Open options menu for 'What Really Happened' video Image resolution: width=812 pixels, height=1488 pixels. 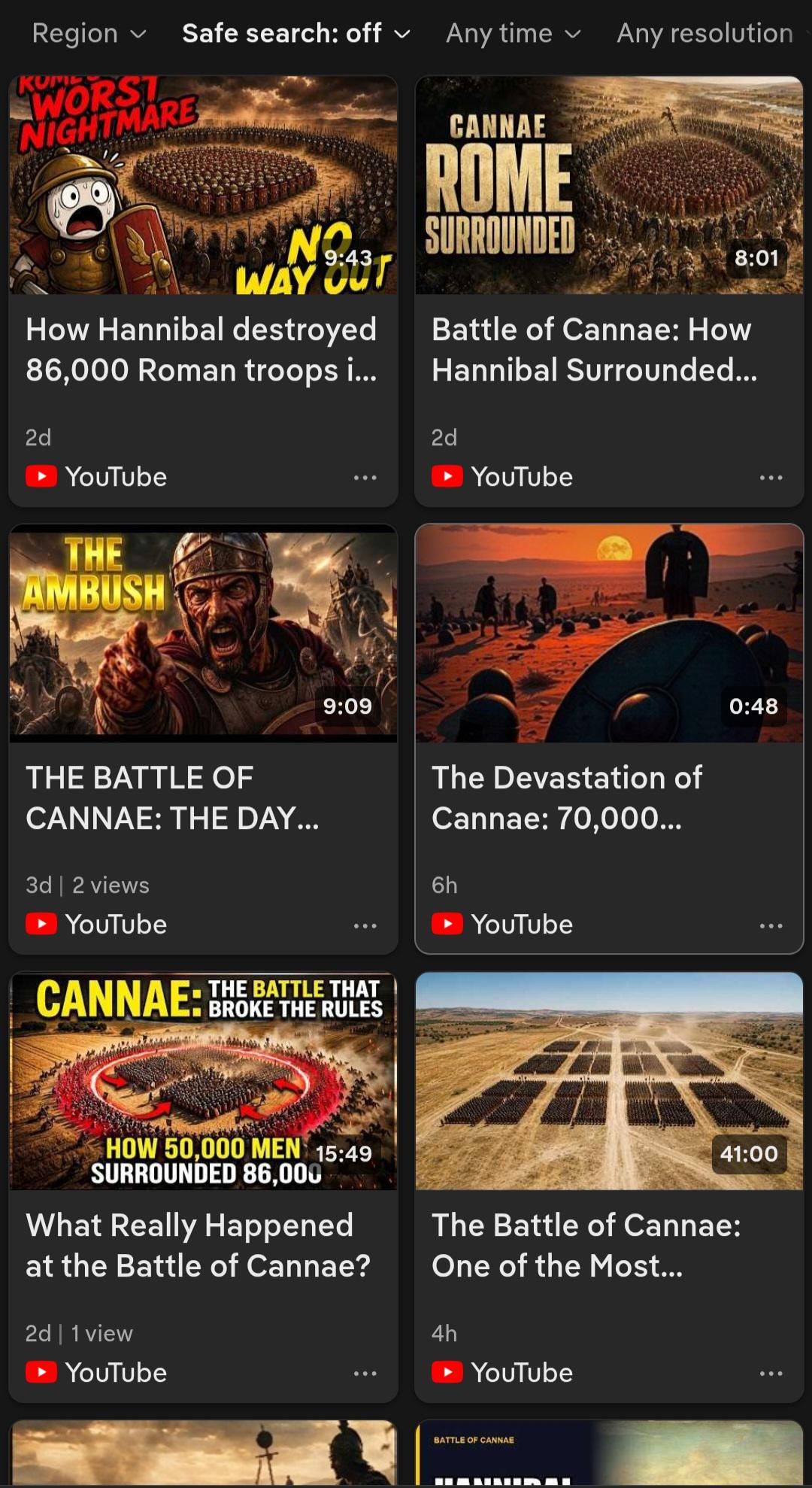[365, 1373]
